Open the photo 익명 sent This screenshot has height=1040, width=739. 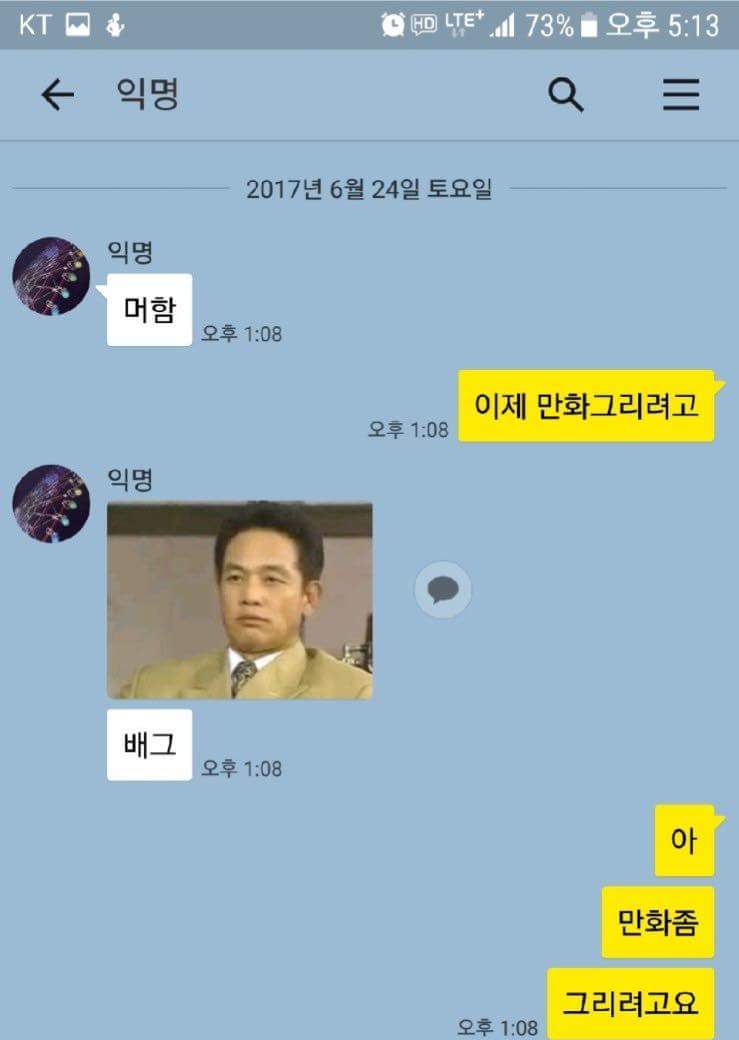click(240, 600)
